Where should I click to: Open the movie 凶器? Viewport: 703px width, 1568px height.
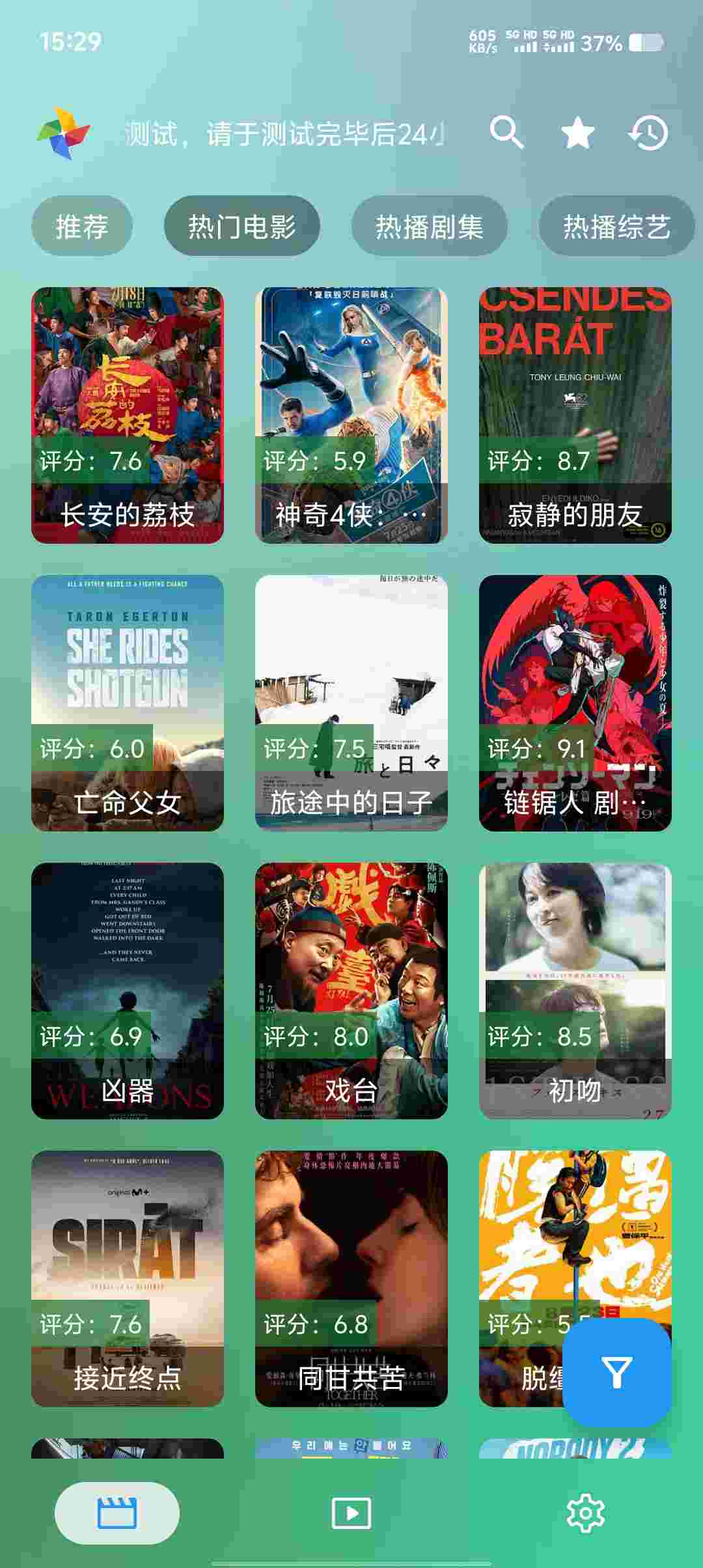pyautogui.click(x=128, y=991)
